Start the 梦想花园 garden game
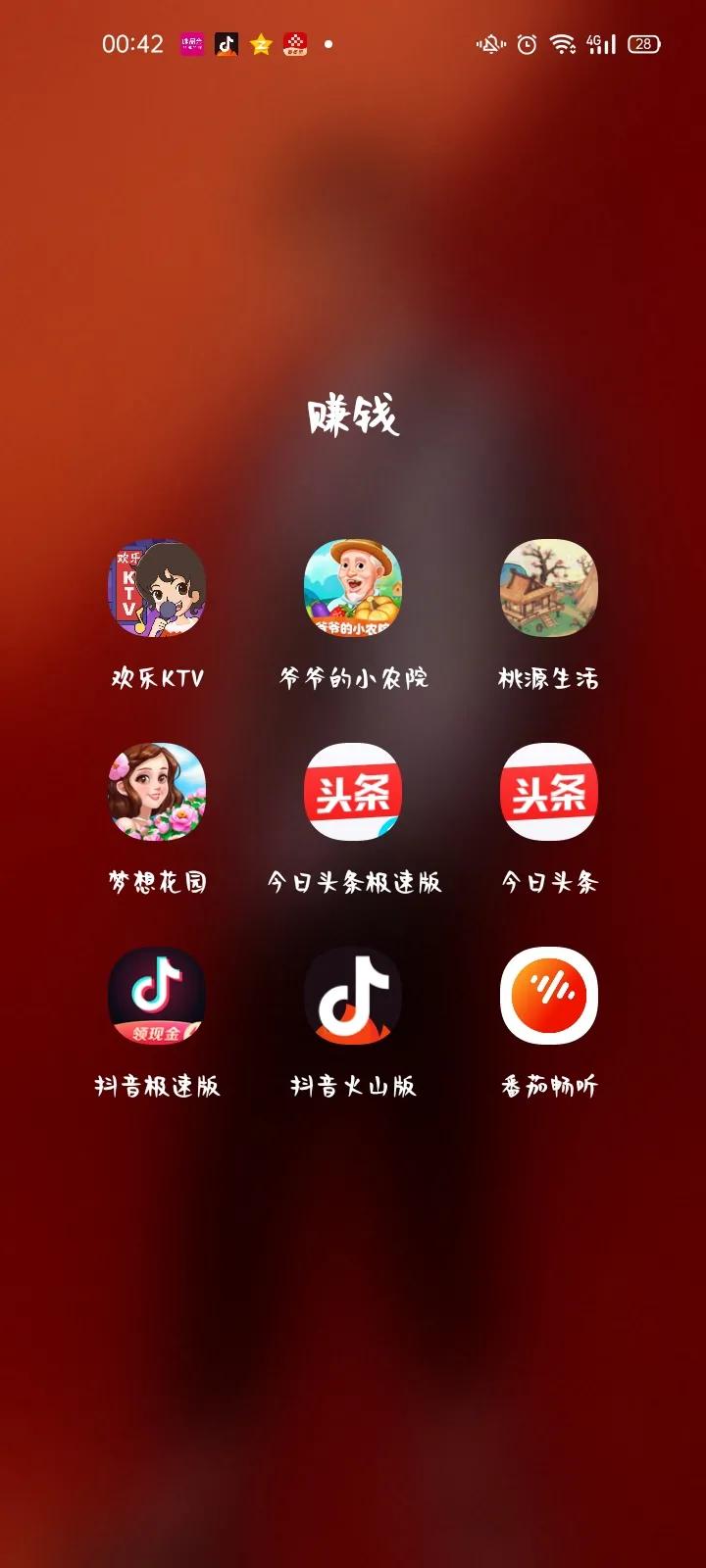Image resolution: width=706 pixels, height=1568 pixels. [158, 792]
